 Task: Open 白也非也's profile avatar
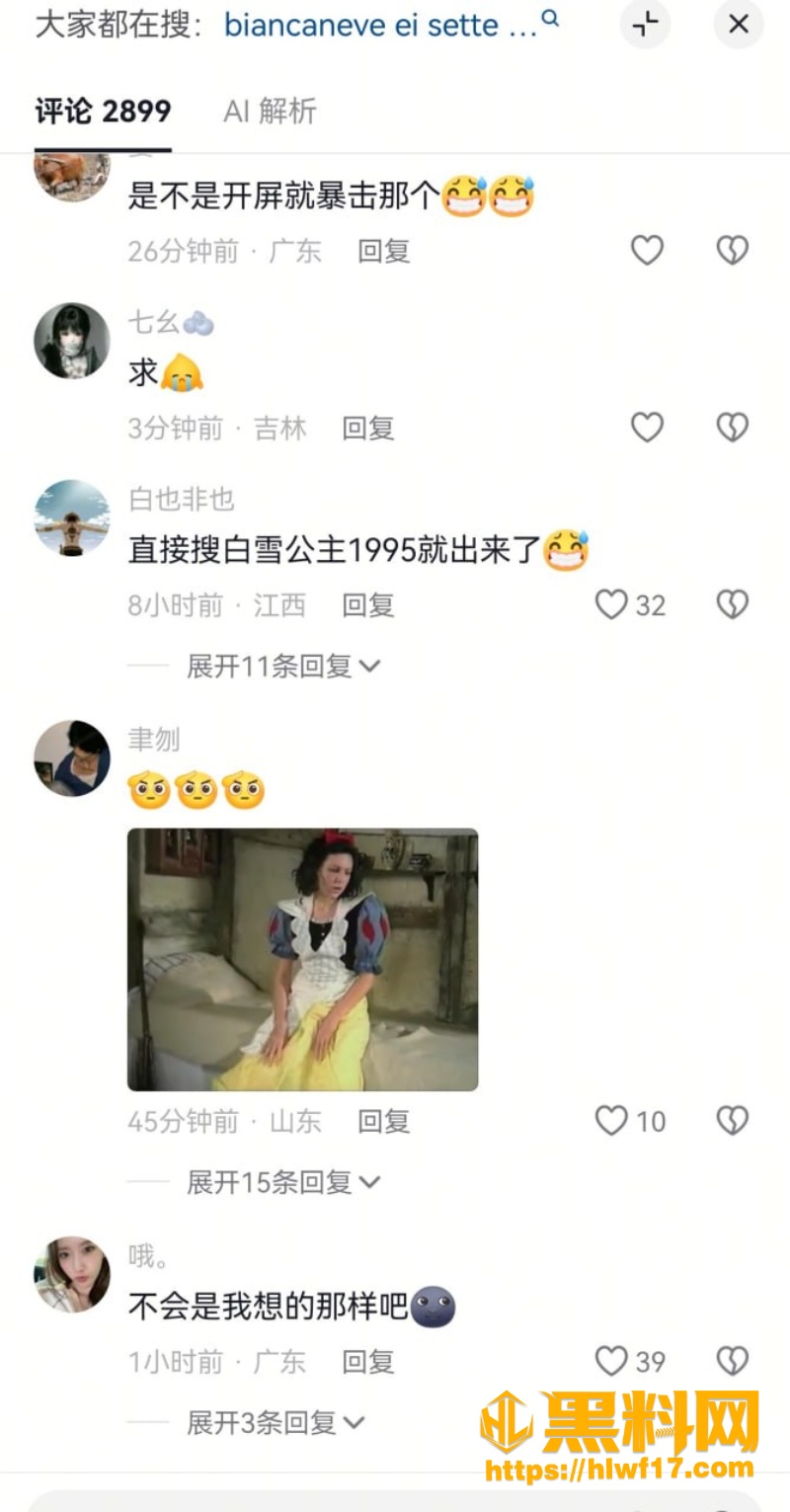point(72,518)
